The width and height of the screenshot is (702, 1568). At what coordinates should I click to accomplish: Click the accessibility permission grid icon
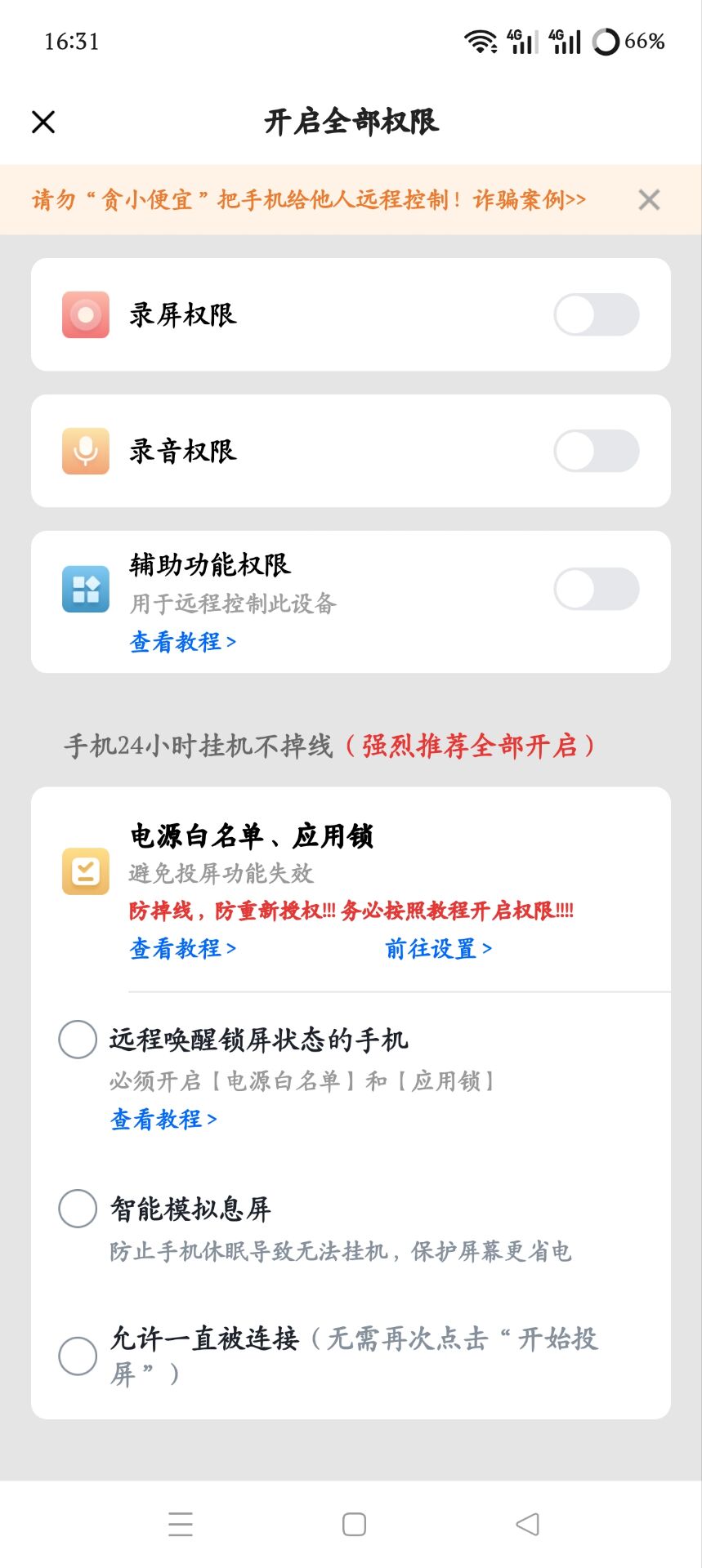pyautogui.click(x=85, y=588)
